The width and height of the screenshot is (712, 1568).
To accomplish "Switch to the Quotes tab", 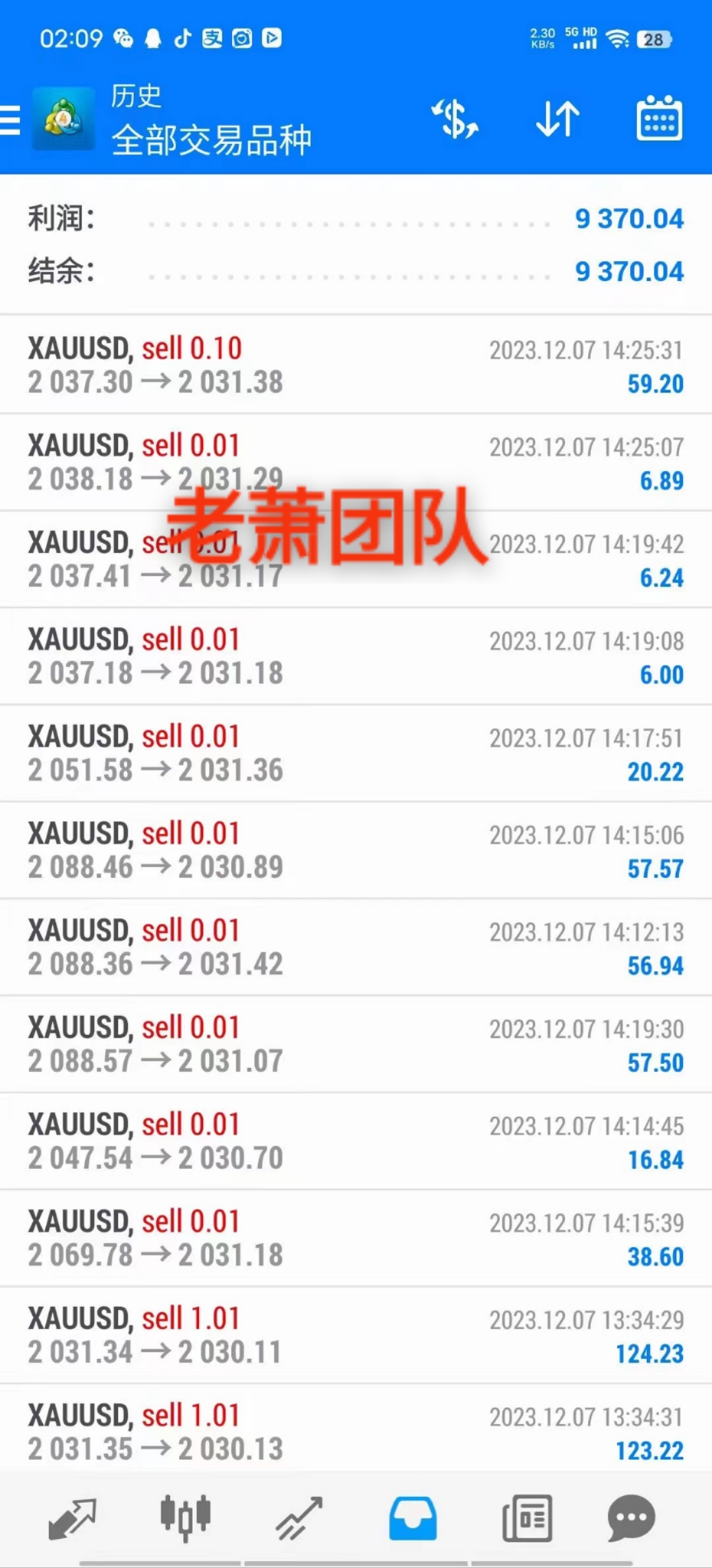I will click(73, 1518).
